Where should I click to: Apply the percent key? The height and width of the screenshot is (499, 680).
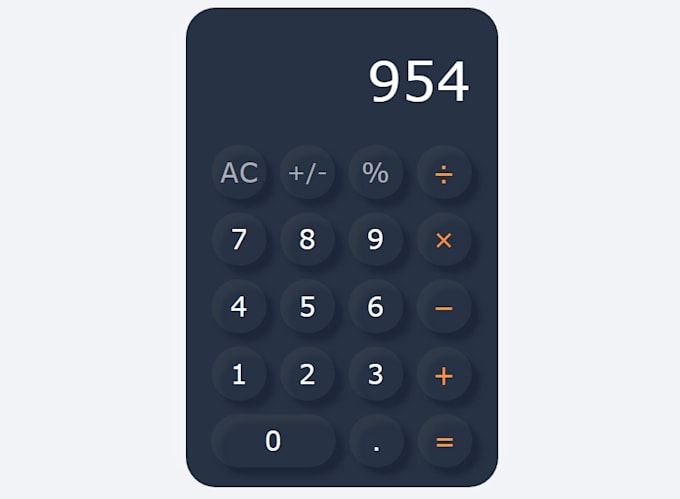(x=375, y=173)
